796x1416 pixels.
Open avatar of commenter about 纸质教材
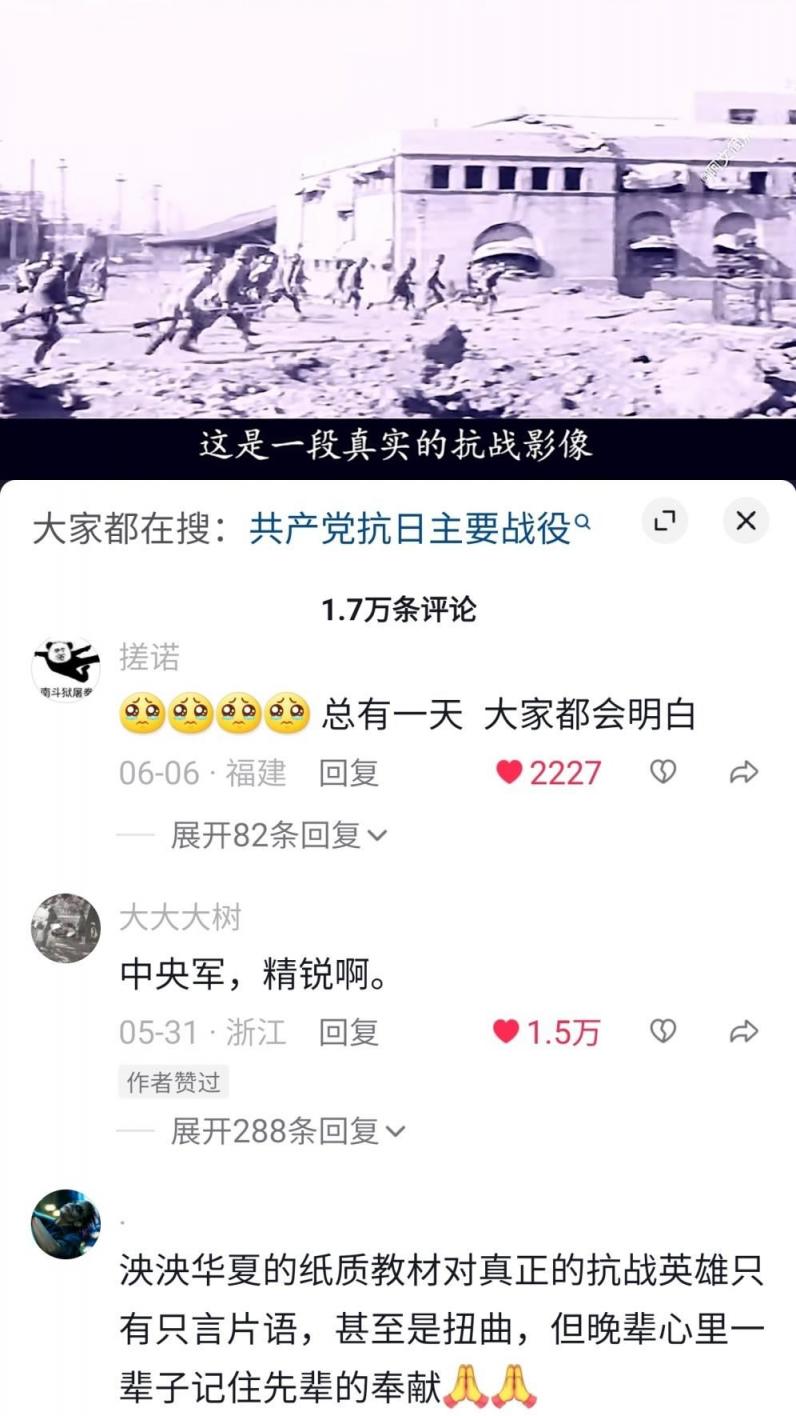tap(66, 1223)
